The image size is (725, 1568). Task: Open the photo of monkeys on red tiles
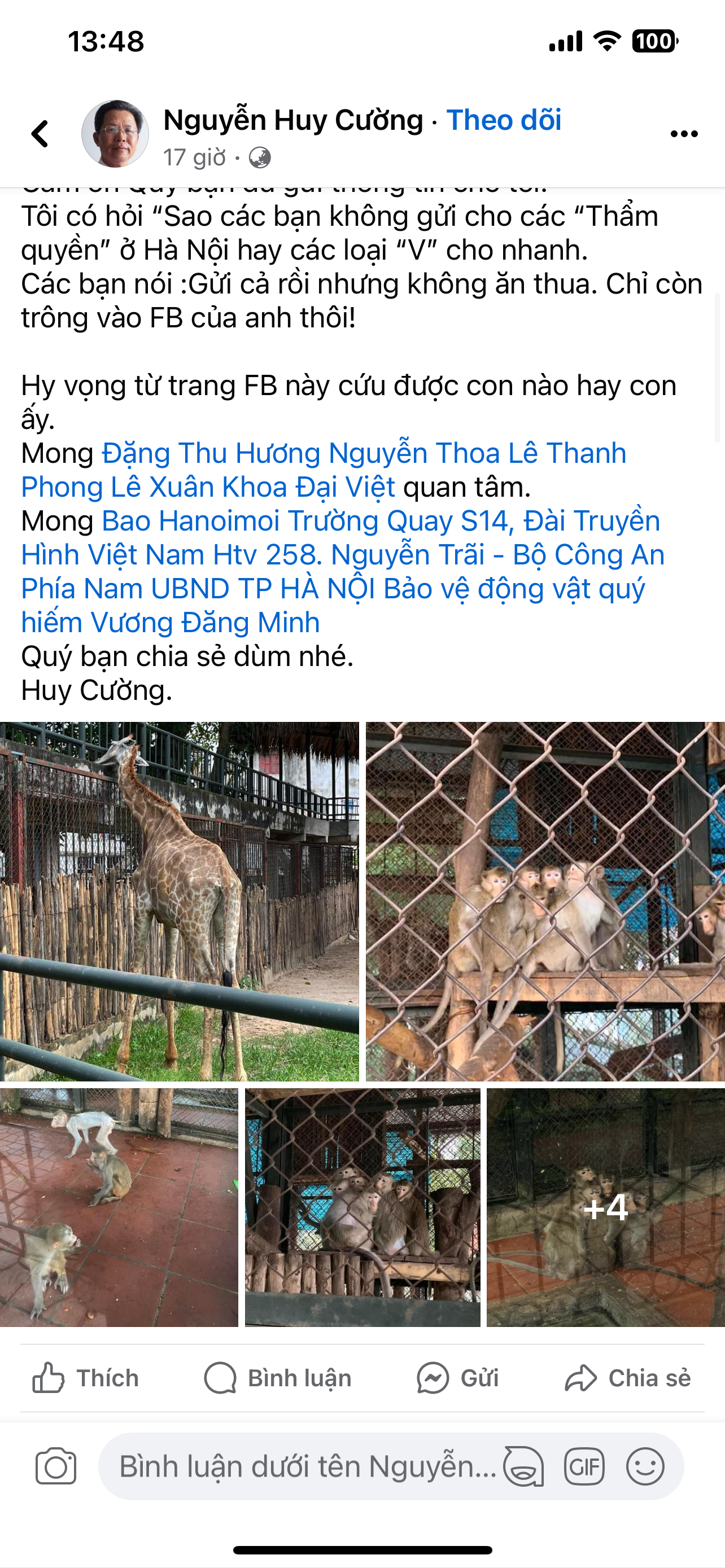(x=119, y=1207)
